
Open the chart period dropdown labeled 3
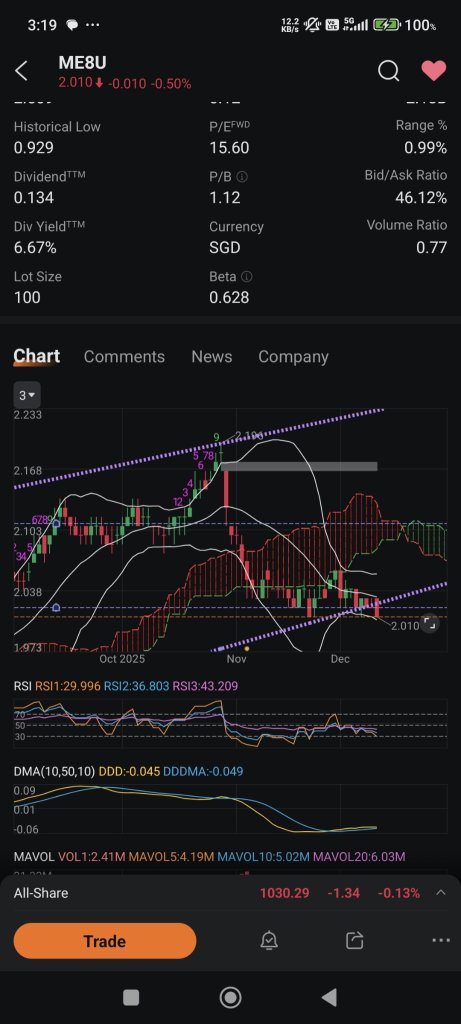27,395
